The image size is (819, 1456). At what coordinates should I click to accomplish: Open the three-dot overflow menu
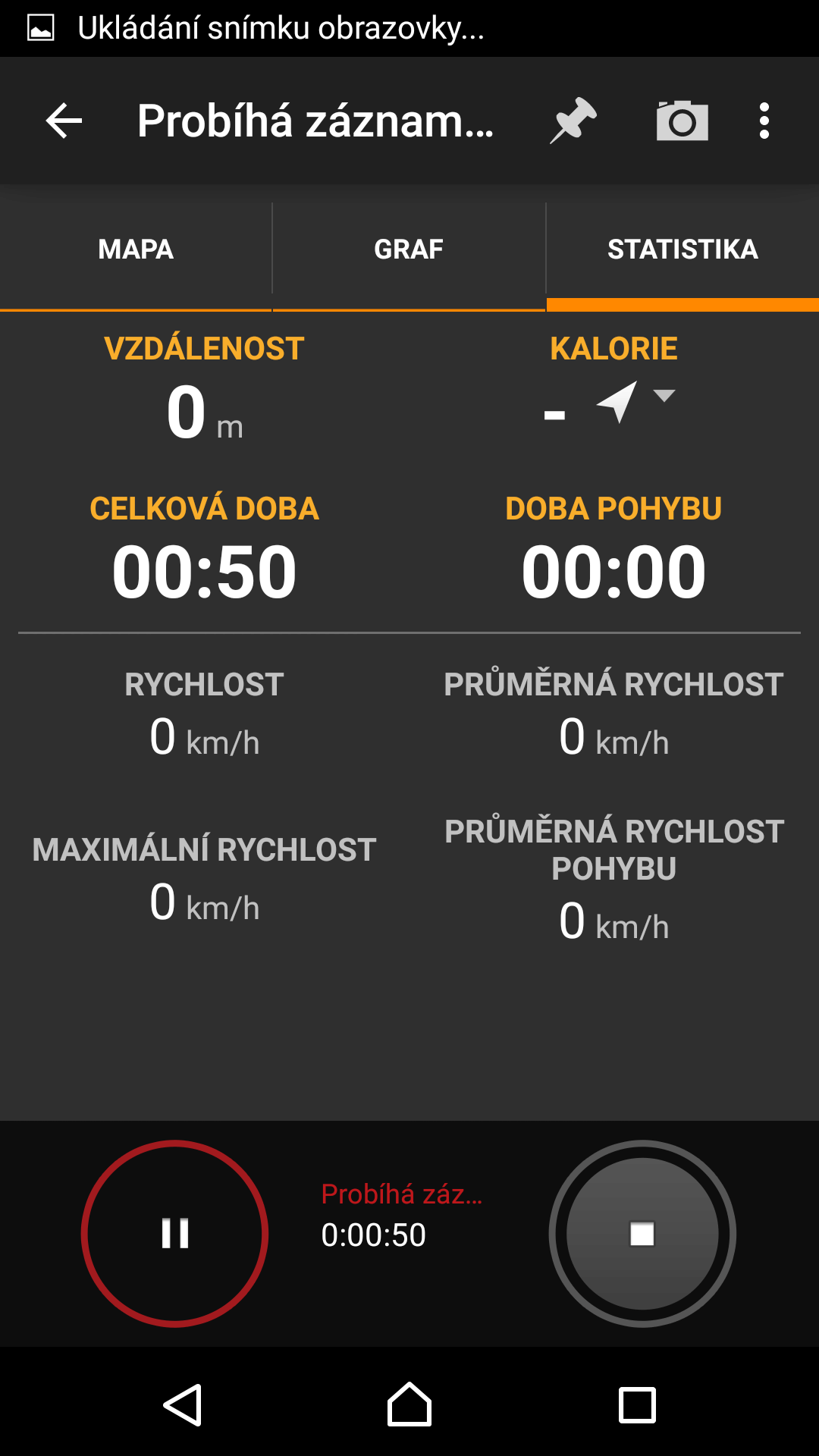[764, 121]
